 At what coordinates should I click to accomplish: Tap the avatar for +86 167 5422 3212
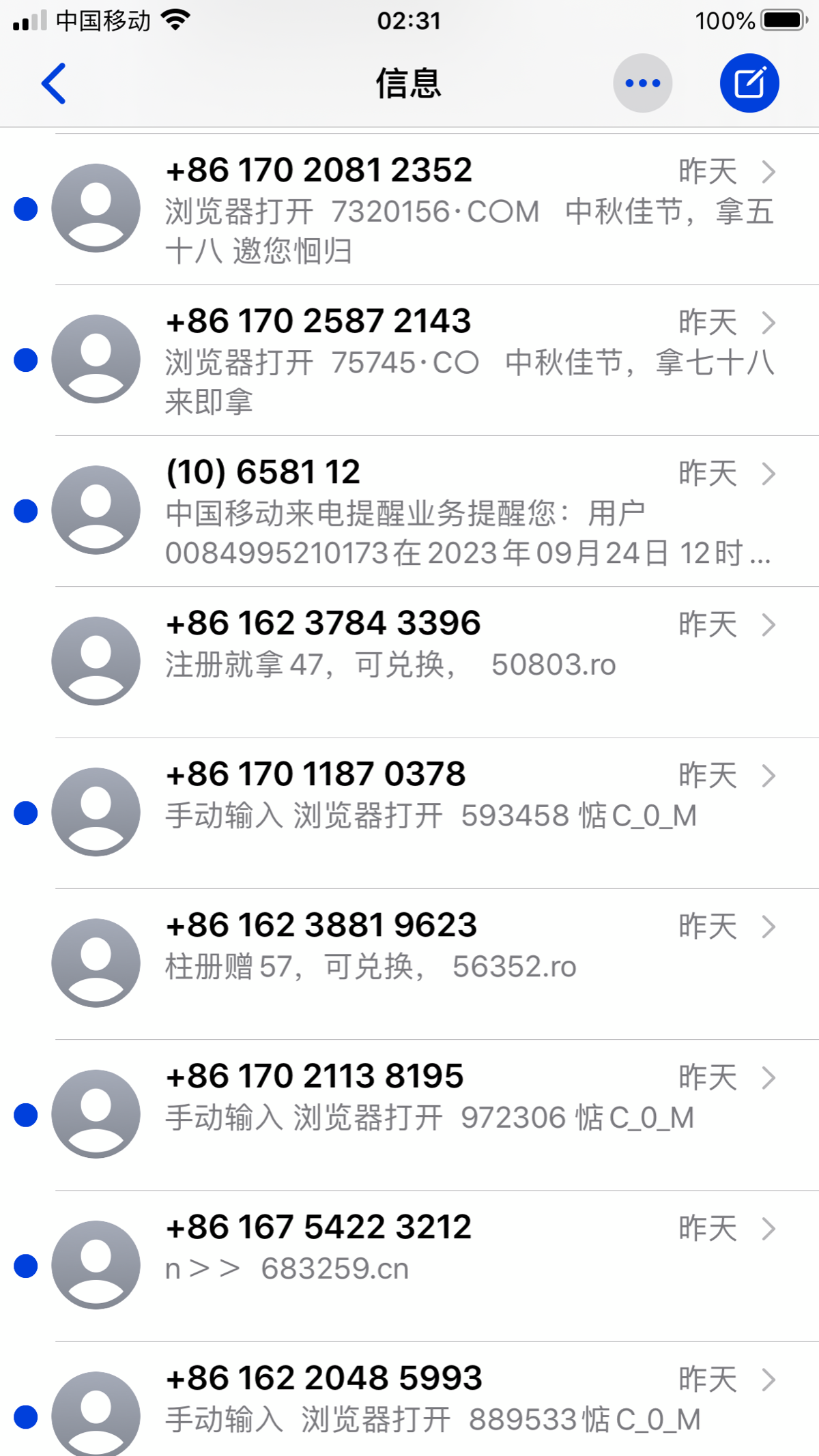click(96, 1266)
